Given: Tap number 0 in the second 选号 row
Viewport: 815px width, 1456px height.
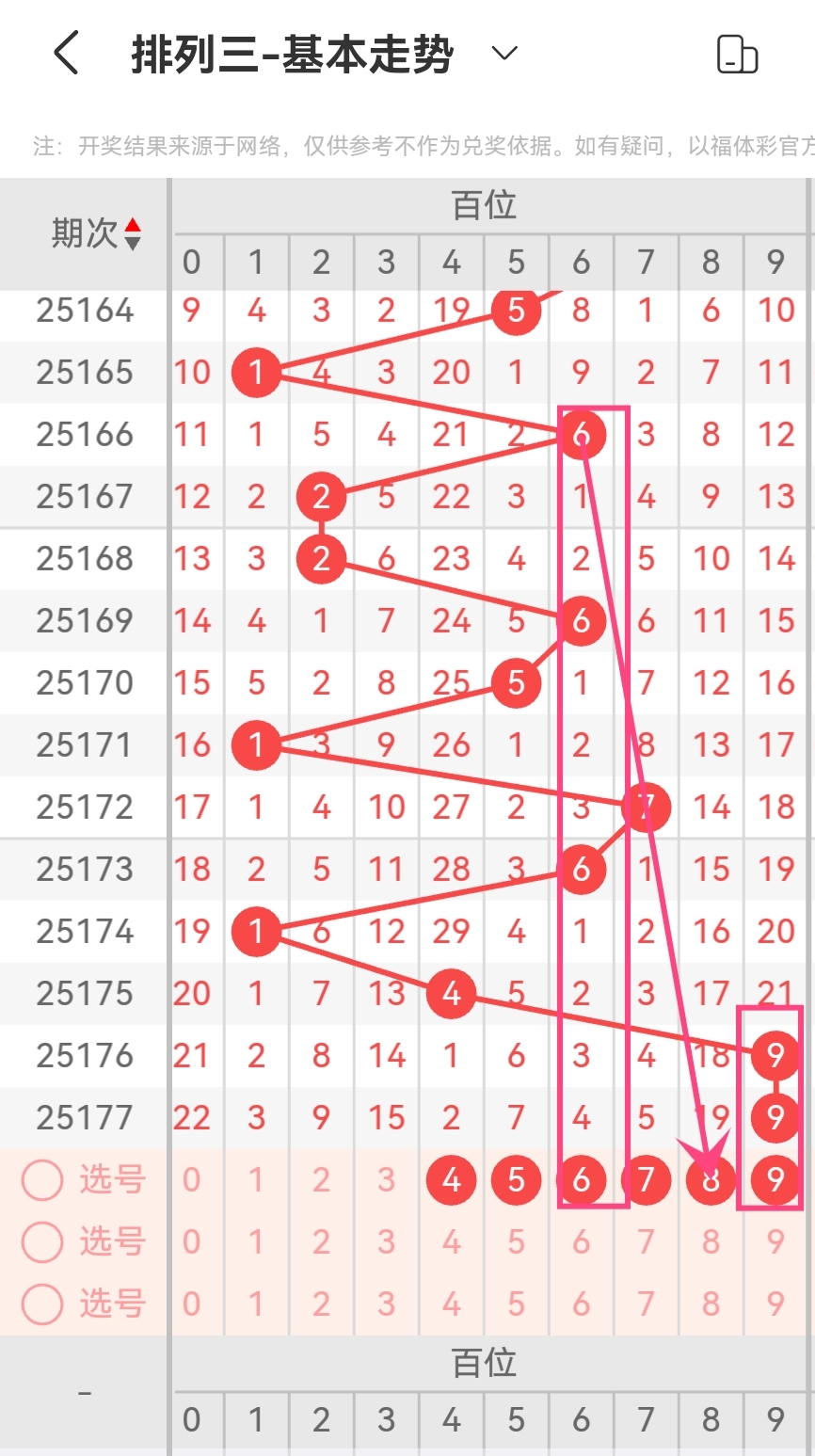Looking at the screenshot, I should pos(192,1241).
